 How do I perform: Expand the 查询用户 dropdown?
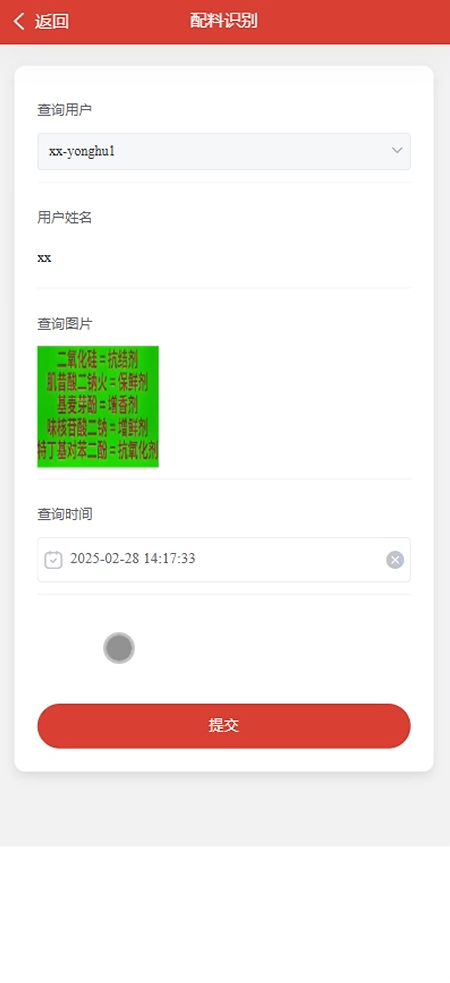(224, 151)
